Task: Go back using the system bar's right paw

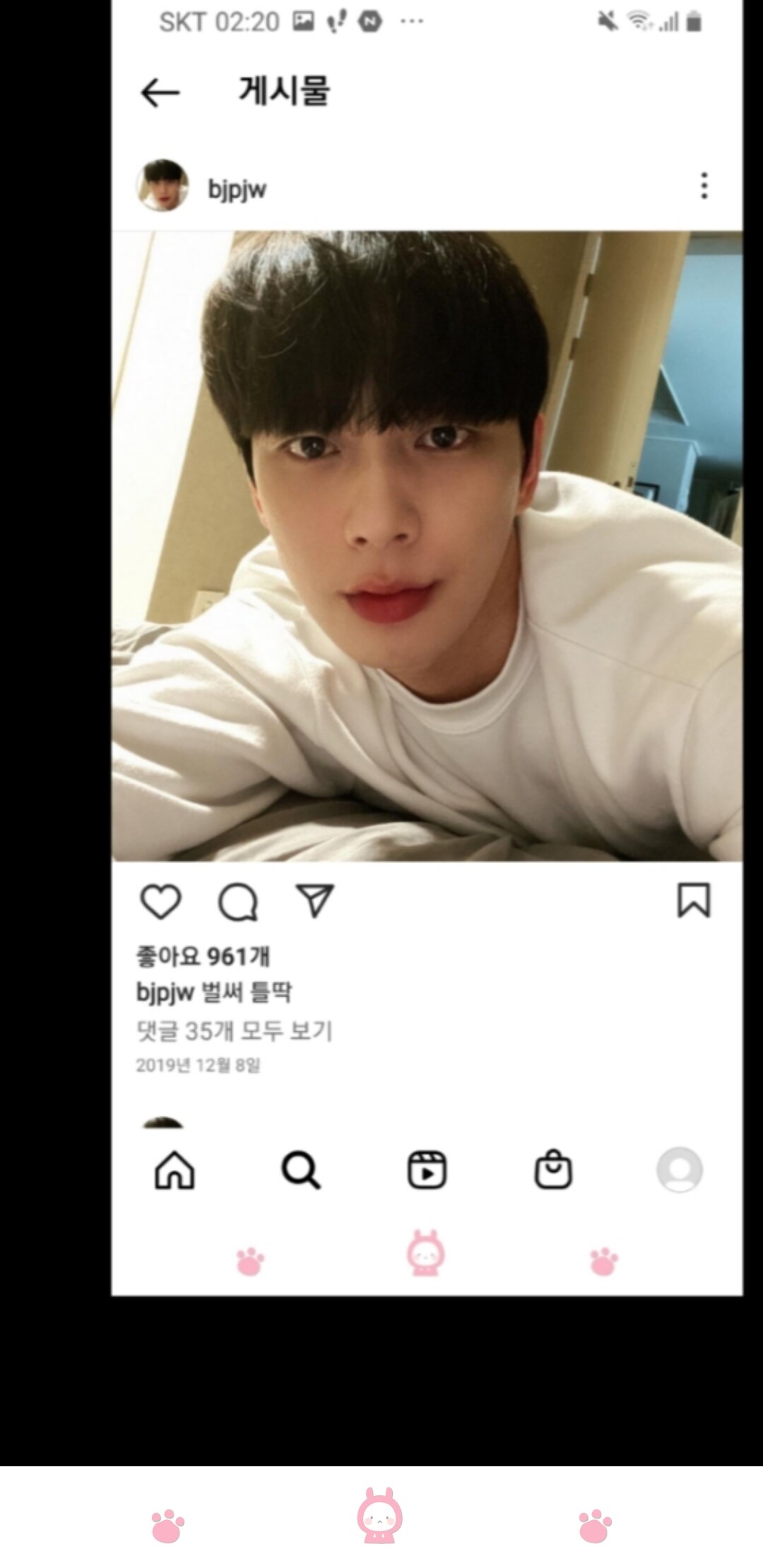Action: coord(595,1526)
